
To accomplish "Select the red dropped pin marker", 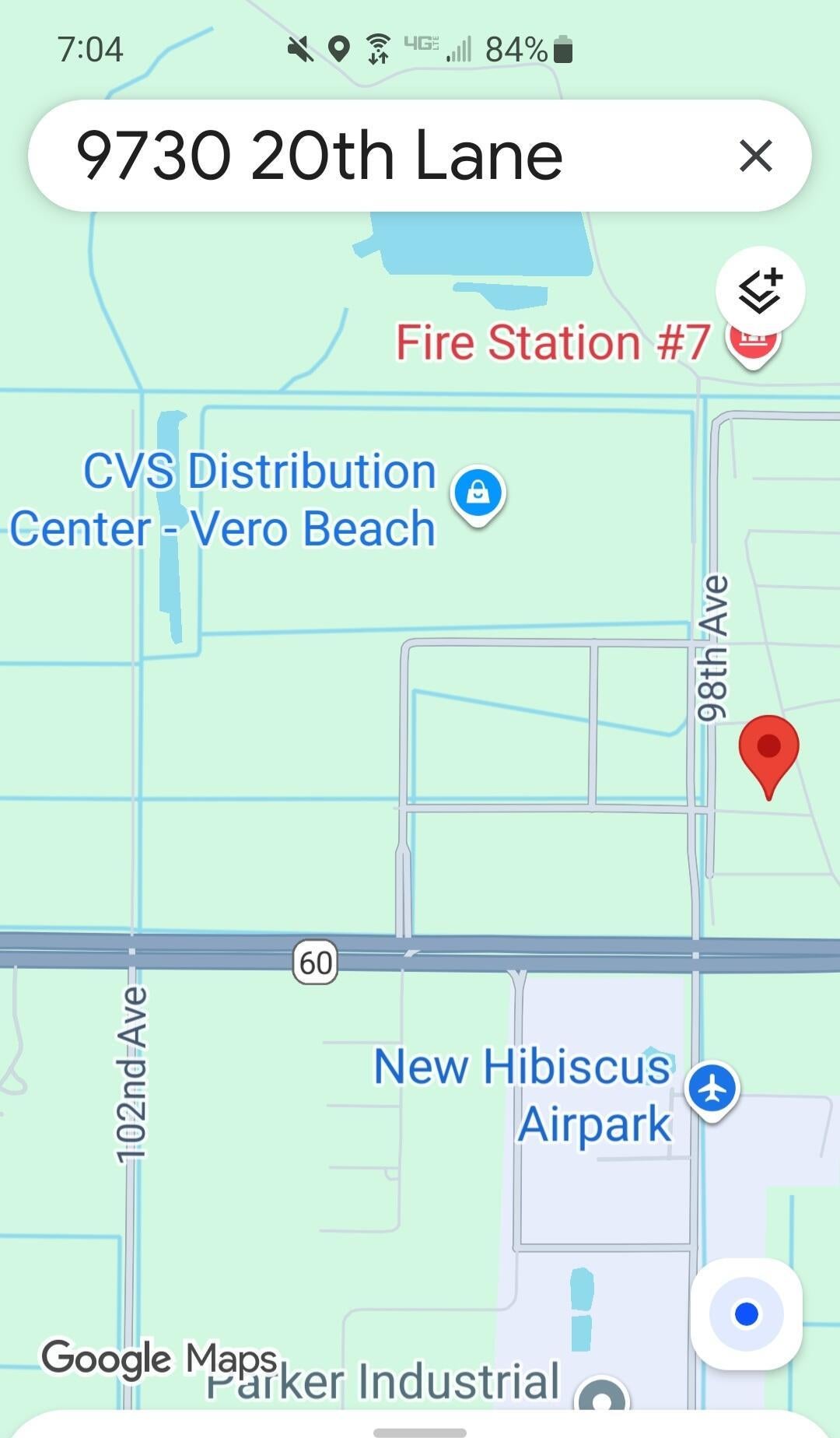I will [768, 749].
